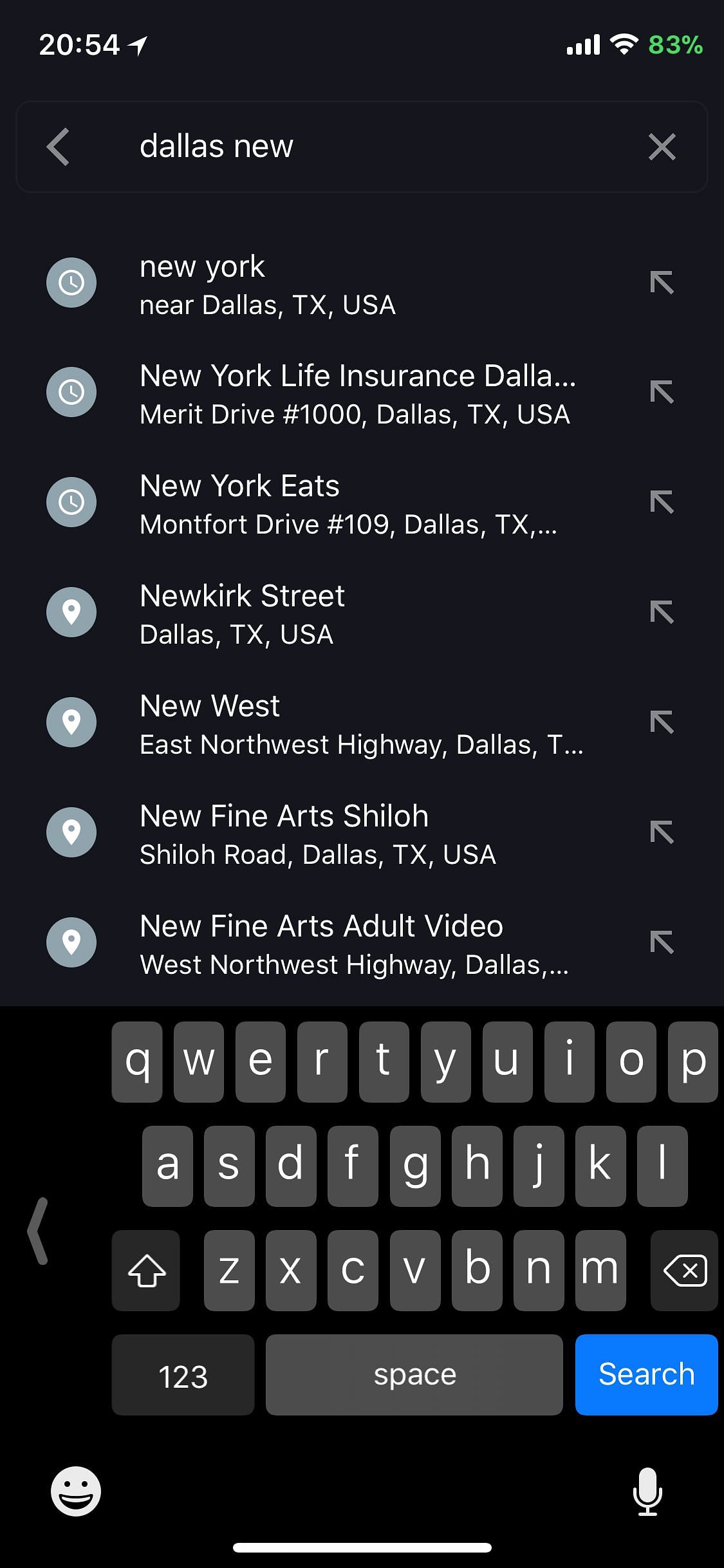724x1568 pixels.
Task: Open New West on East Northwest Highway
Action: (360, 724)
